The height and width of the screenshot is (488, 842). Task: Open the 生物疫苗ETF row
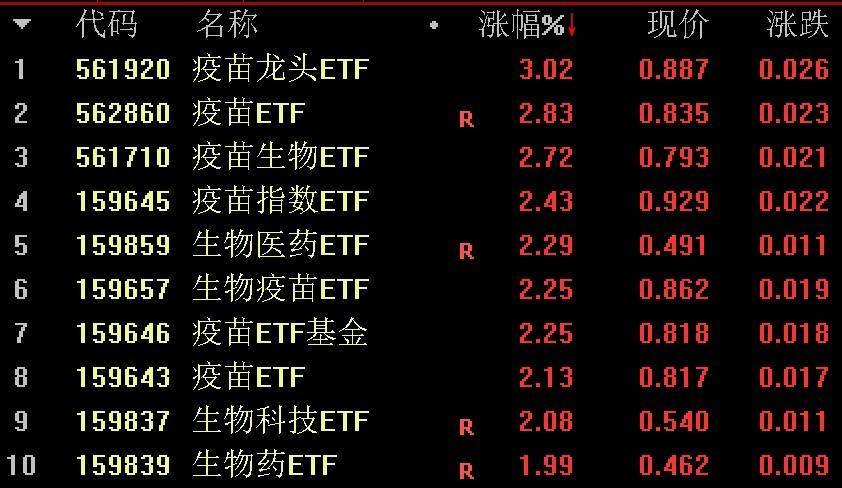click(280, 289)
